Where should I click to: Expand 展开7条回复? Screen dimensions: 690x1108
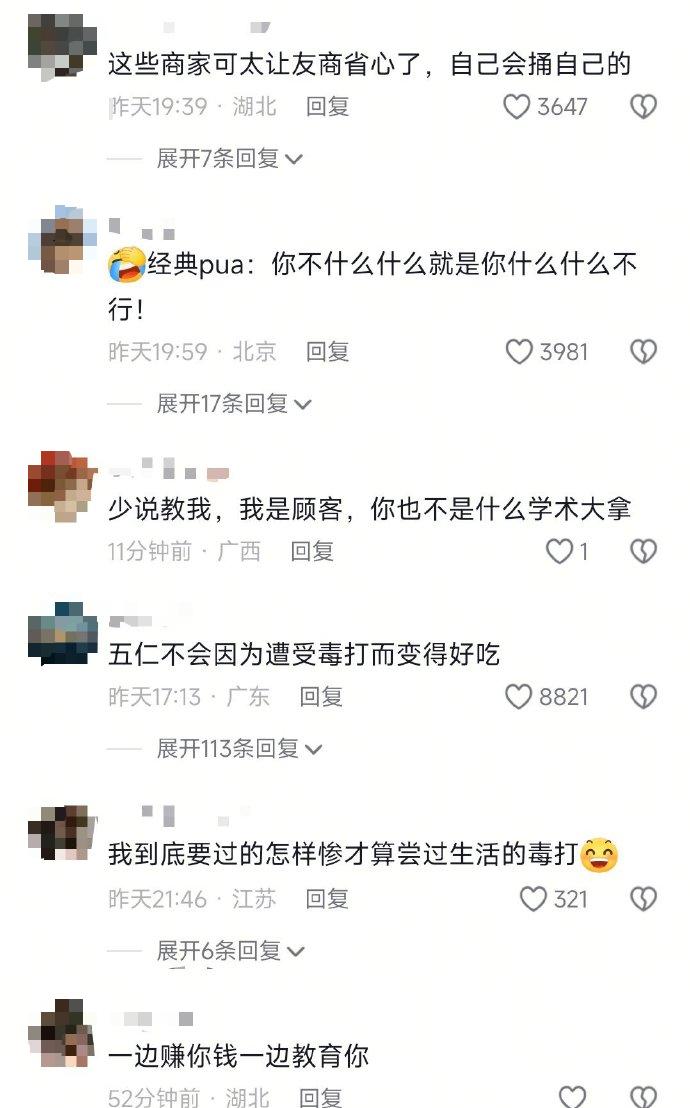(229, 158)
